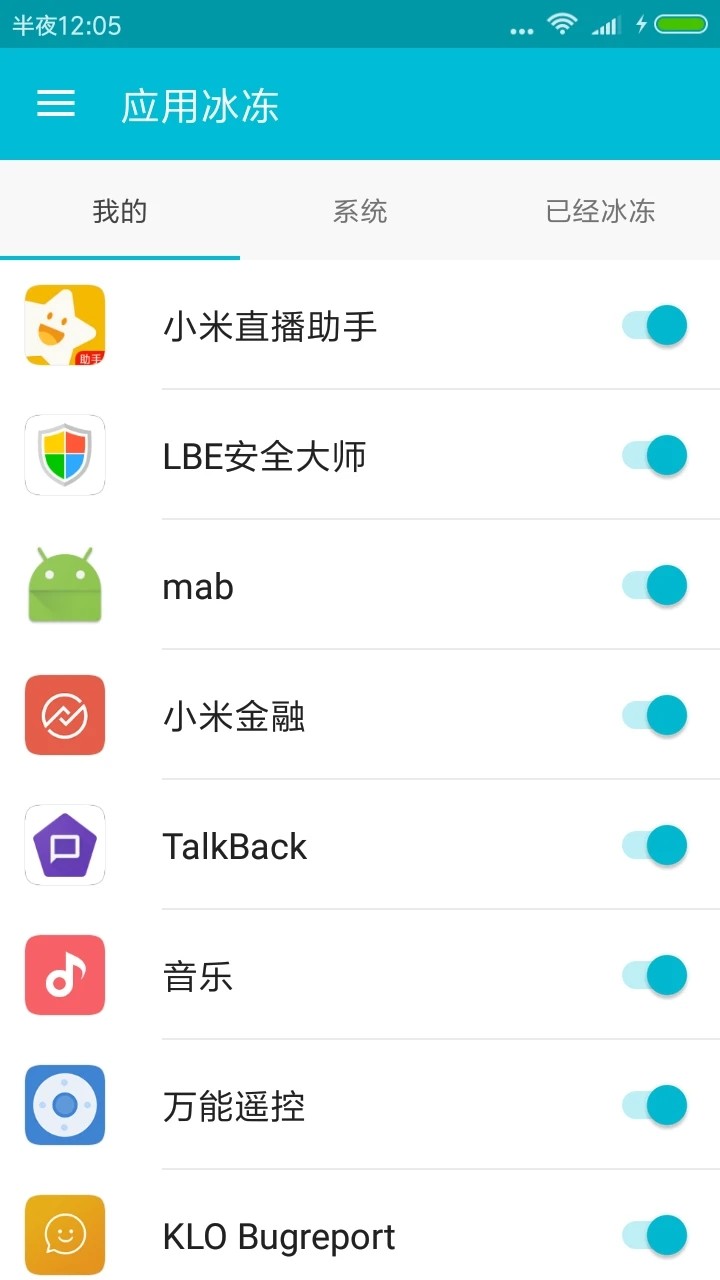
Task: Switch to the 已经冰冻 tab
Action: click(x=600, y=211)
